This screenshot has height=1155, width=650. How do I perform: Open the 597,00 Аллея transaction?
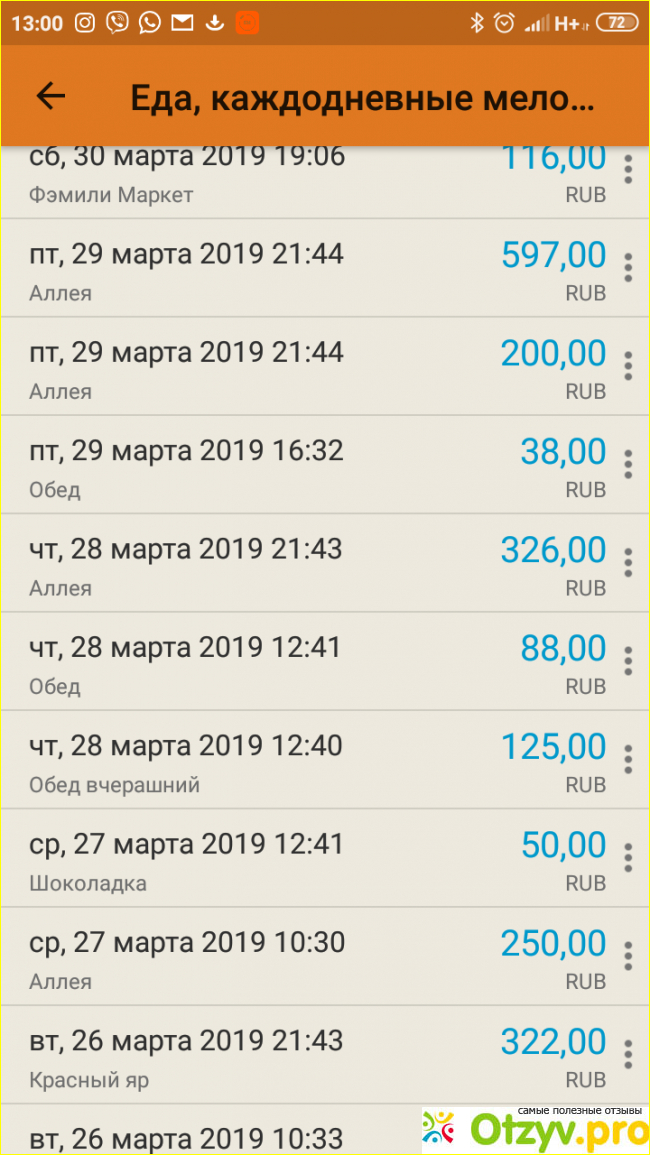(300, 269)
